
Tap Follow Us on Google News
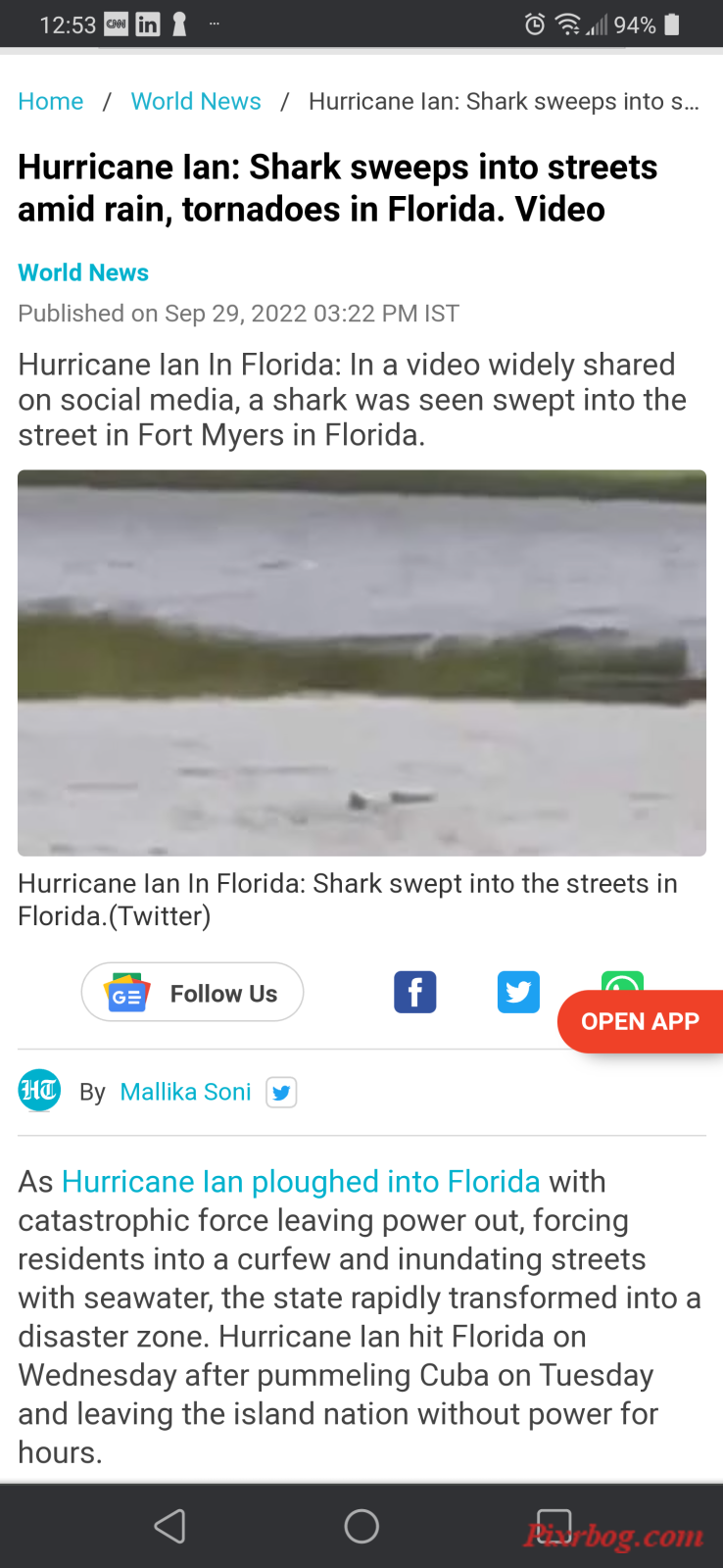(192, 993)
